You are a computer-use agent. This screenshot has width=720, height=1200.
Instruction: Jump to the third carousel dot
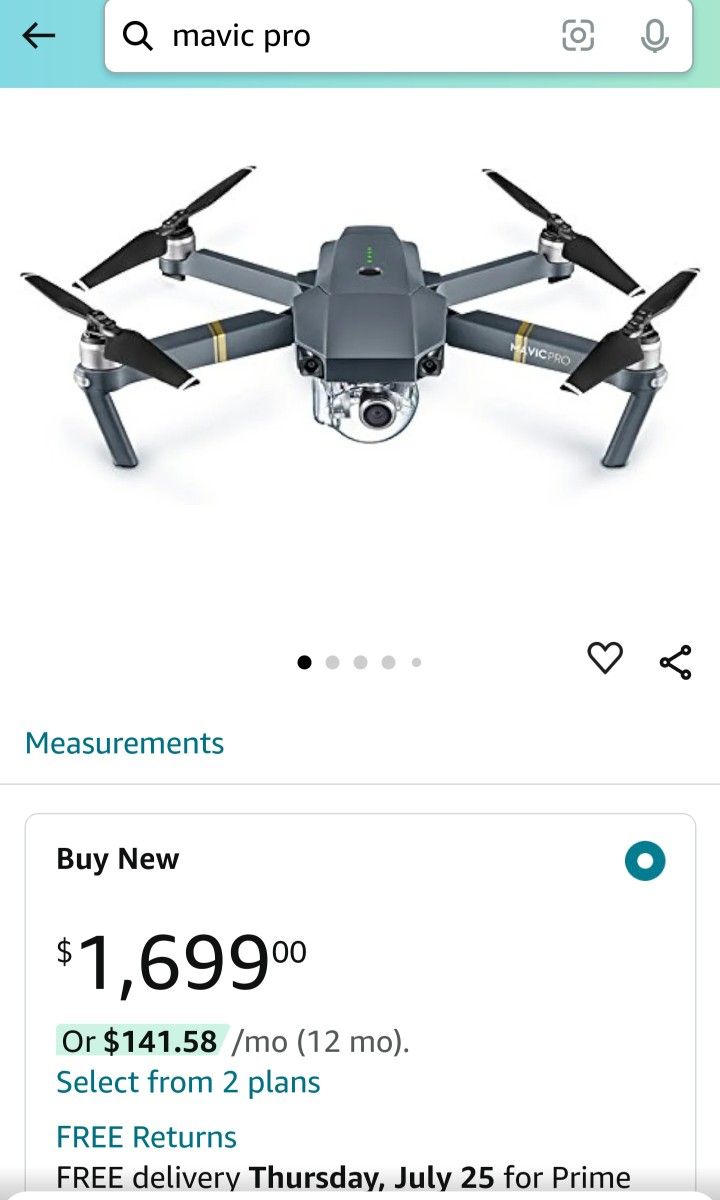[360, 662]
